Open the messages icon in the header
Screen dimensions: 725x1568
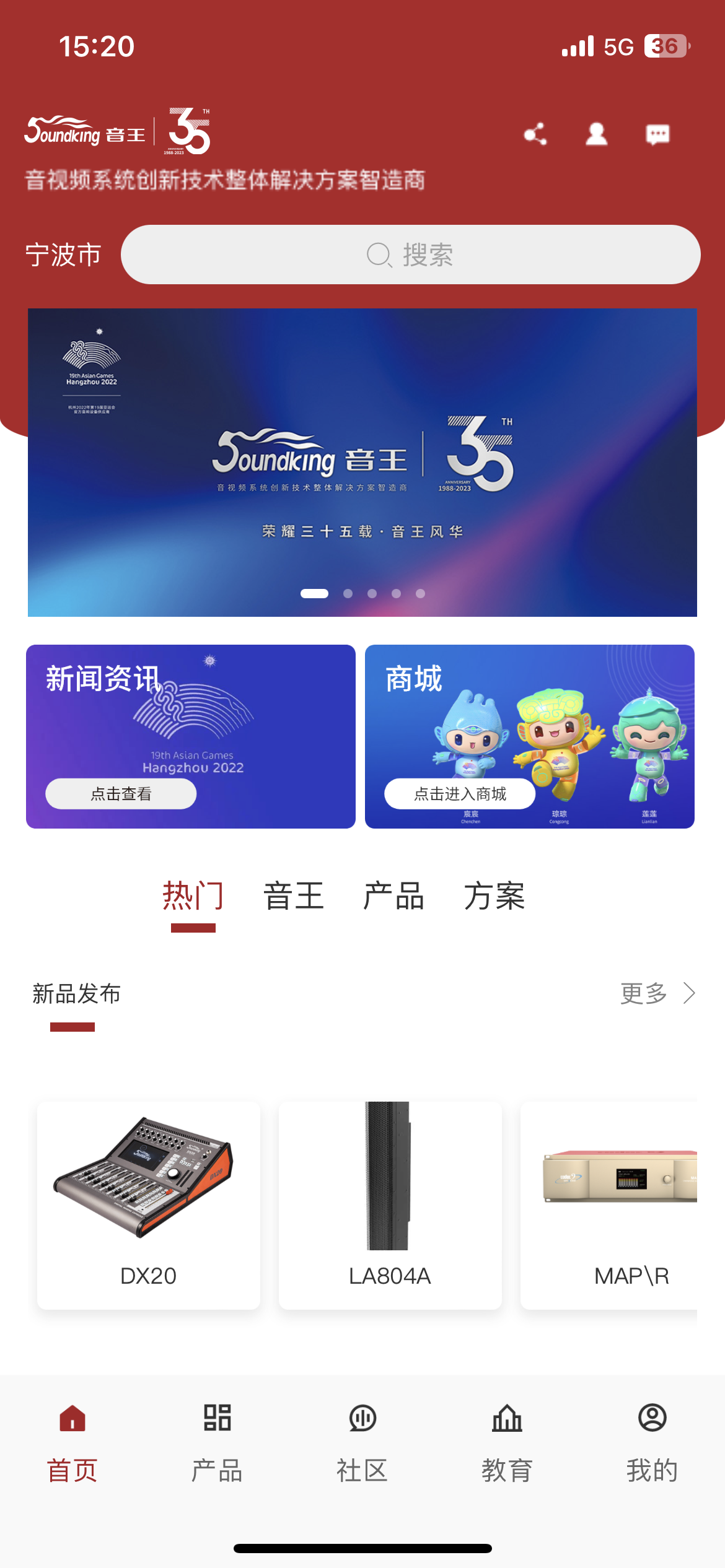[657, 134]
